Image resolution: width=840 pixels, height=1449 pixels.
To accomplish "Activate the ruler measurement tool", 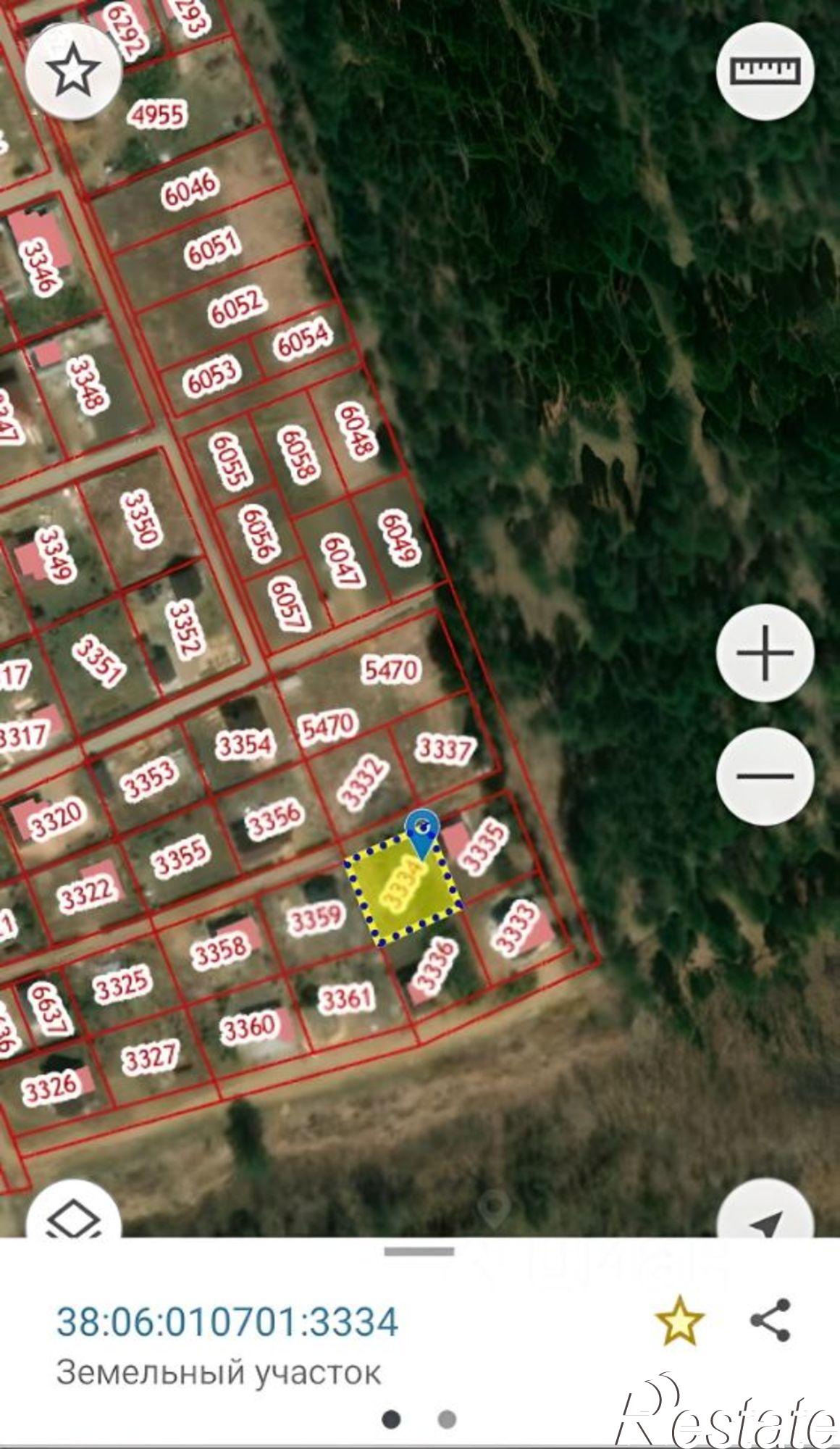I will 765,71.
